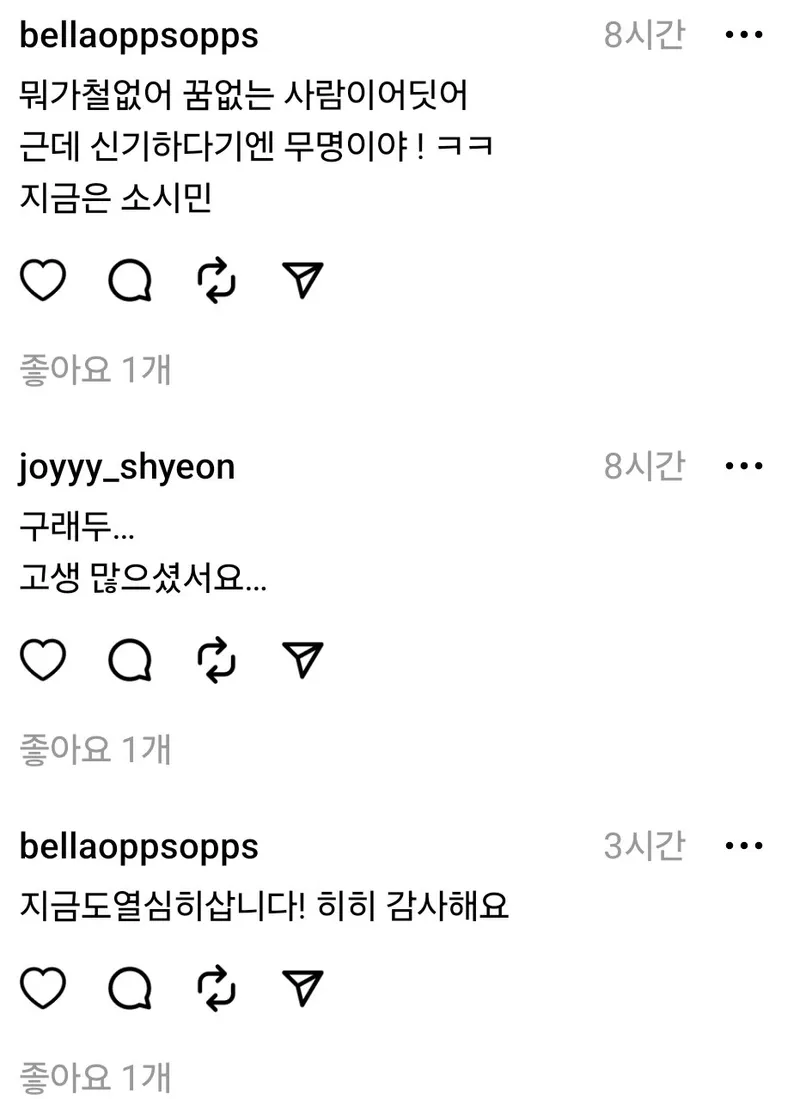Image resolution: width=800 pixels, height=1099 pixels.
Task: View likes on joyyy_shyeon's comment
Action: click(x=95, y=748)
